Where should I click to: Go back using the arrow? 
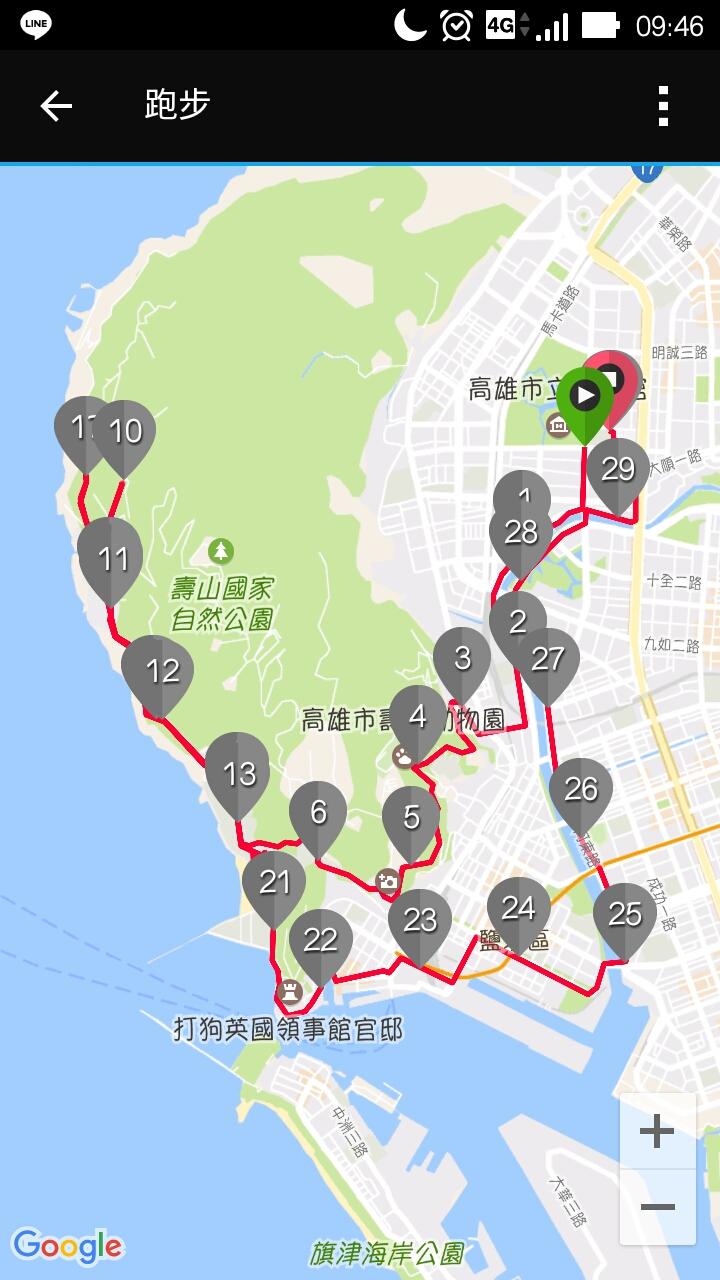point(56,106)
